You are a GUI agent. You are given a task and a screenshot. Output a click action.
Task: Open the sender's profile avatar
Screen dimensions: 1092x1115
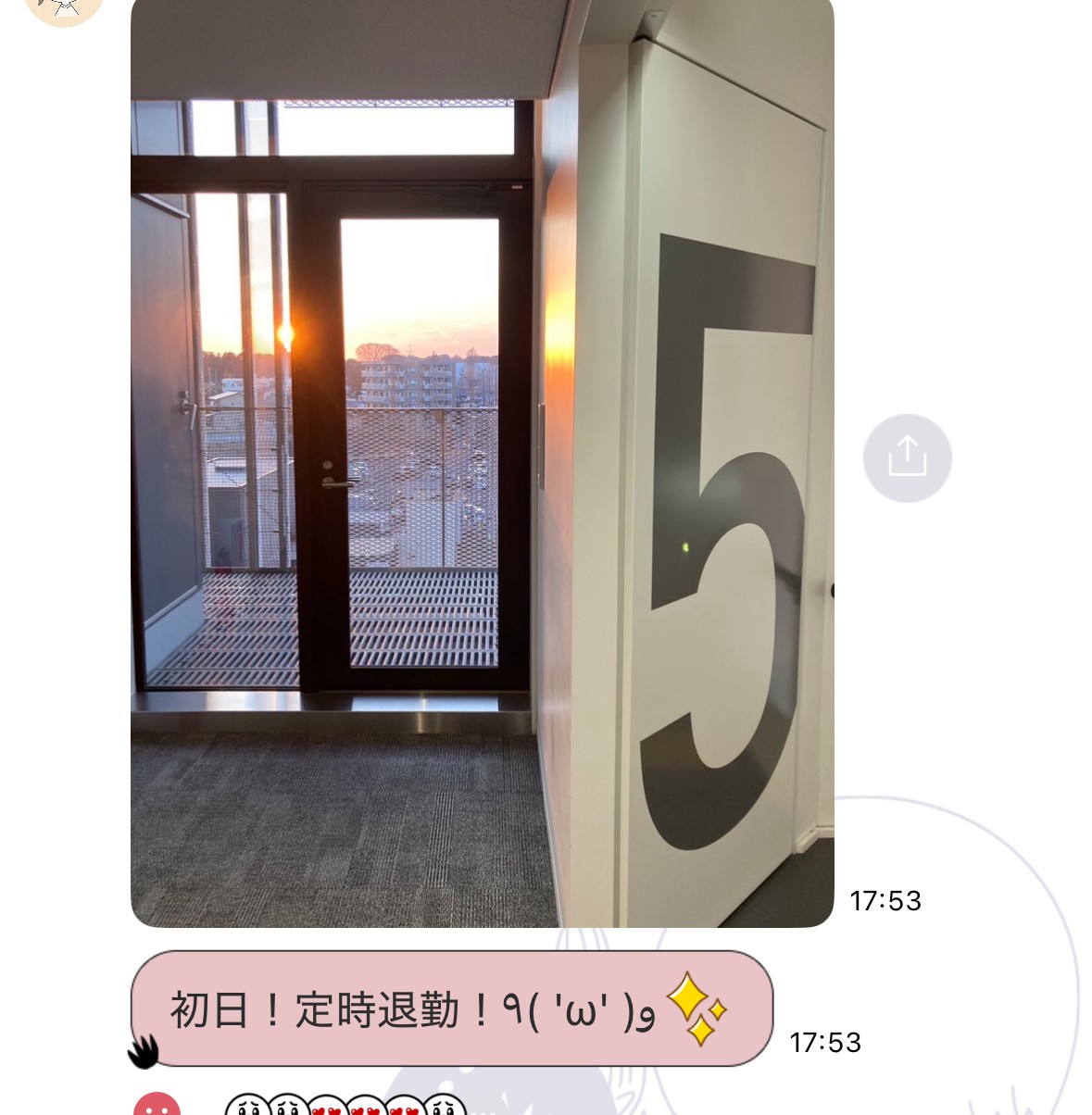point(63,9)
